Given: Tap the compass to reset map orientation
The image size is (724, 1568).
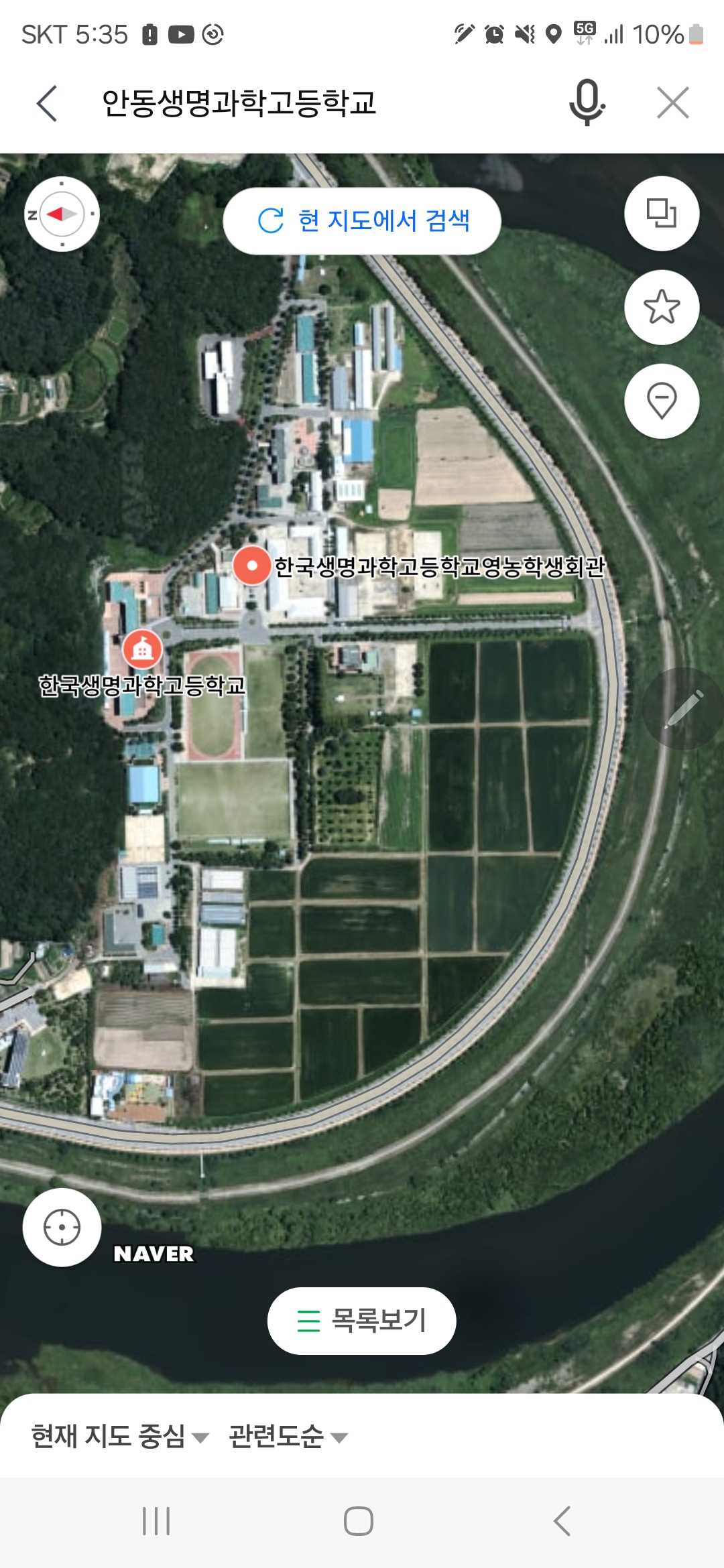Looking at the screenshot, I should pyautogui.click(x=62, y=214).
